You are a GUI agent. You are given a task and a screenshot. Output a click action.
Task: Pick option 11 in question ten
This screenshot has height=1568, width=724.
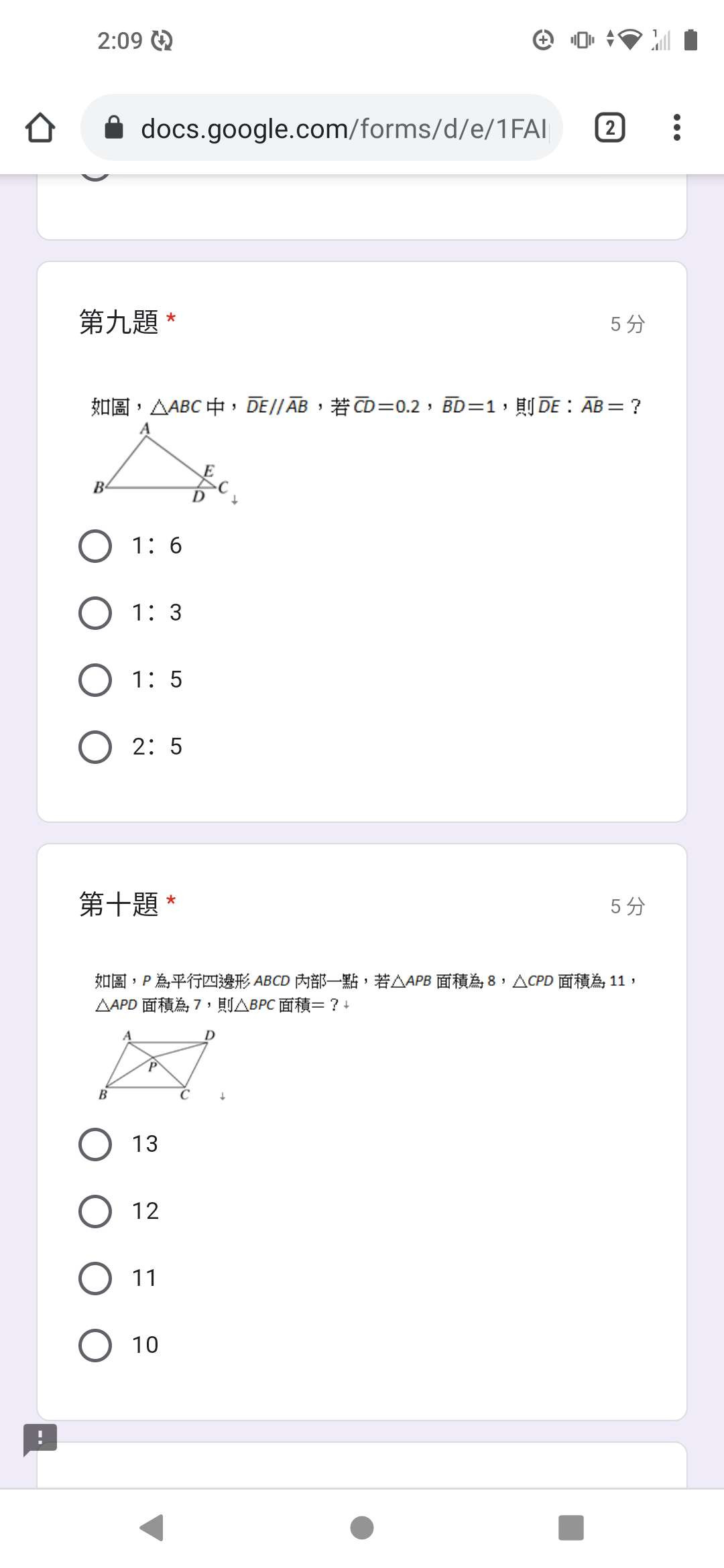click(95, 1278)
